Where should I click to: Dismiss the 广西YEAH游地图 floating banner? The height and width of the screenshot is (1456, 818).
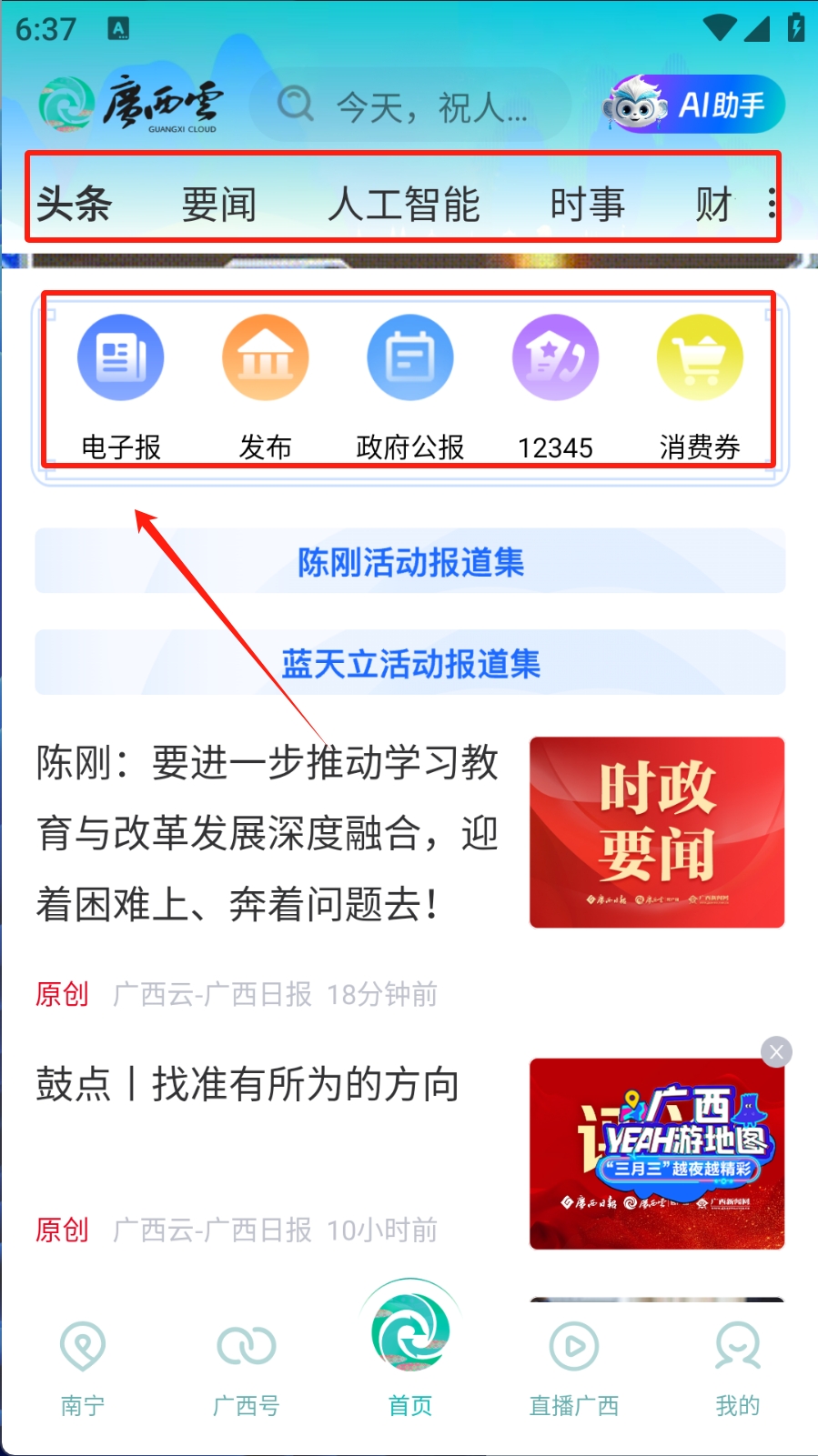coord(776,1052)
